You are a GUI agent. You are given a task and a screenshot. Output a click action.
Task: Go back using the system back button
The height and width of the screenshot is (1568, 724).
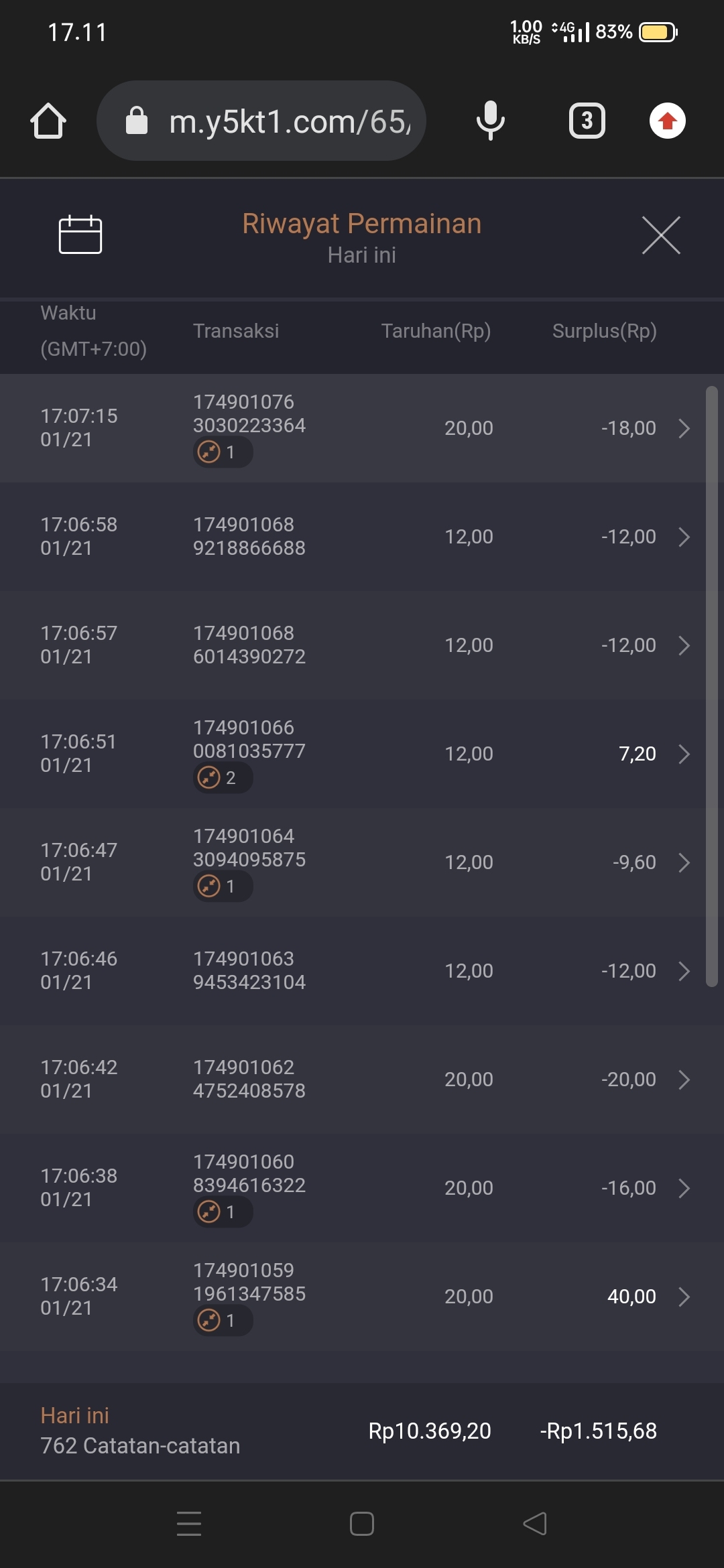click(535, 1524)
